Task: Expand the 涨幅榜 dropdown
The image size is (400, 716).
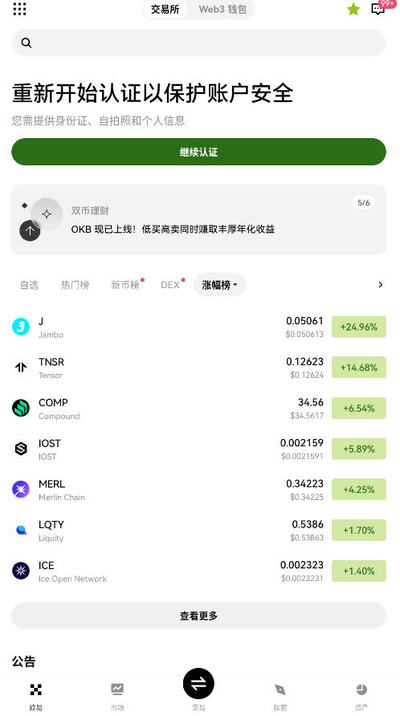Action: coord(220,285)
